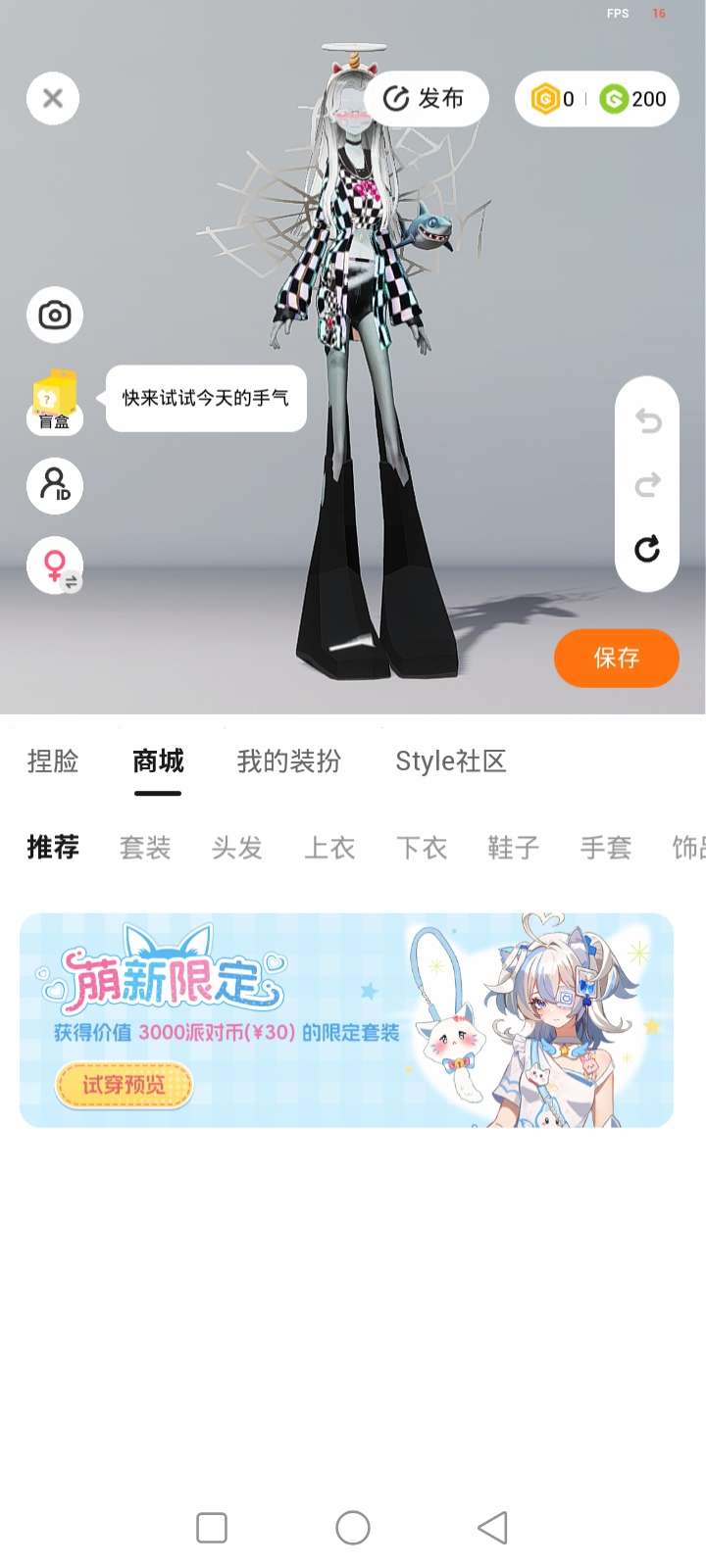Reset the avatar with the refresh icon
This screenshot has width=706, height=1568.
647,549
